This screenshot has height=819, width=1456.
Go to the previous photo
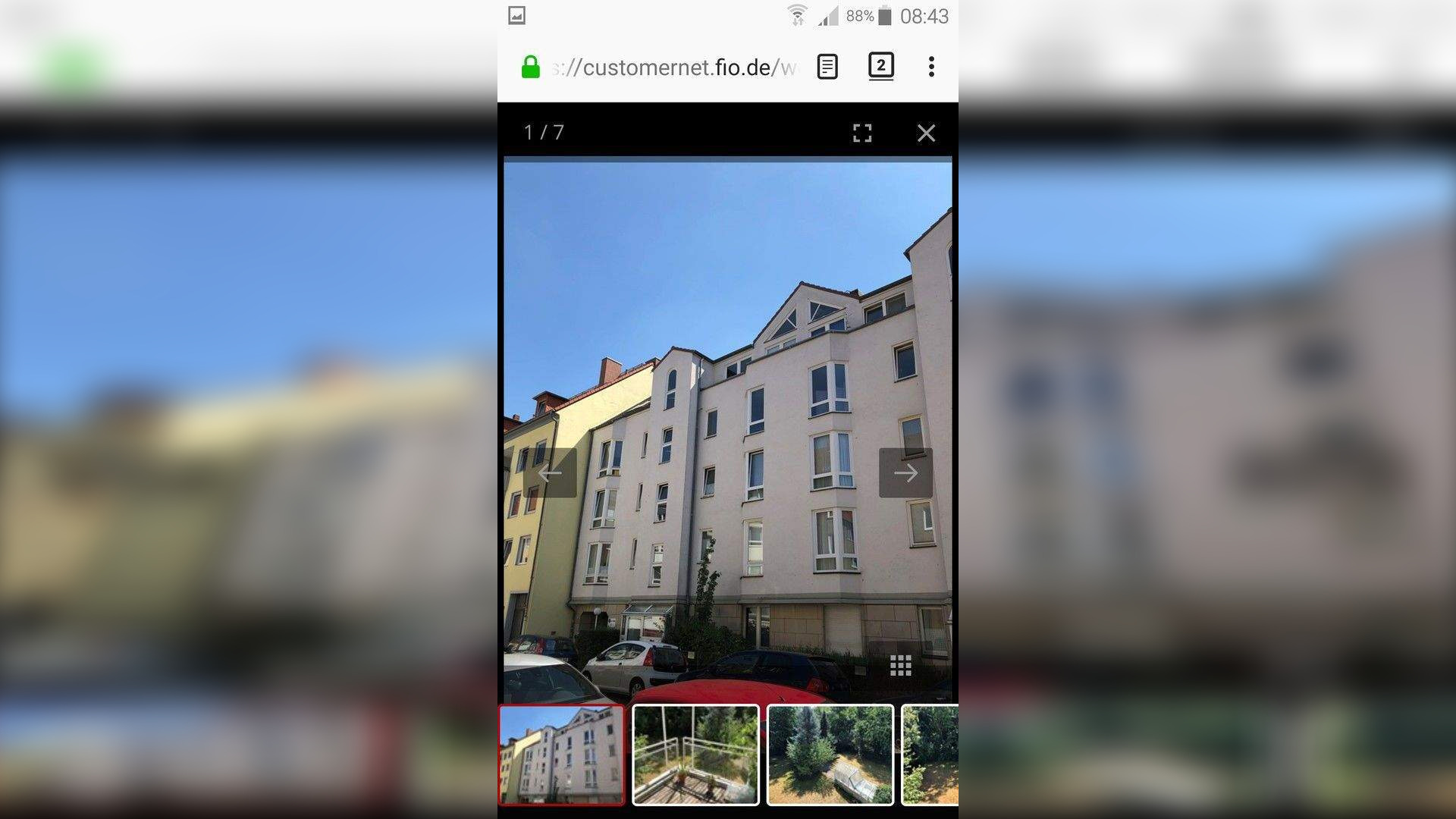550,473
